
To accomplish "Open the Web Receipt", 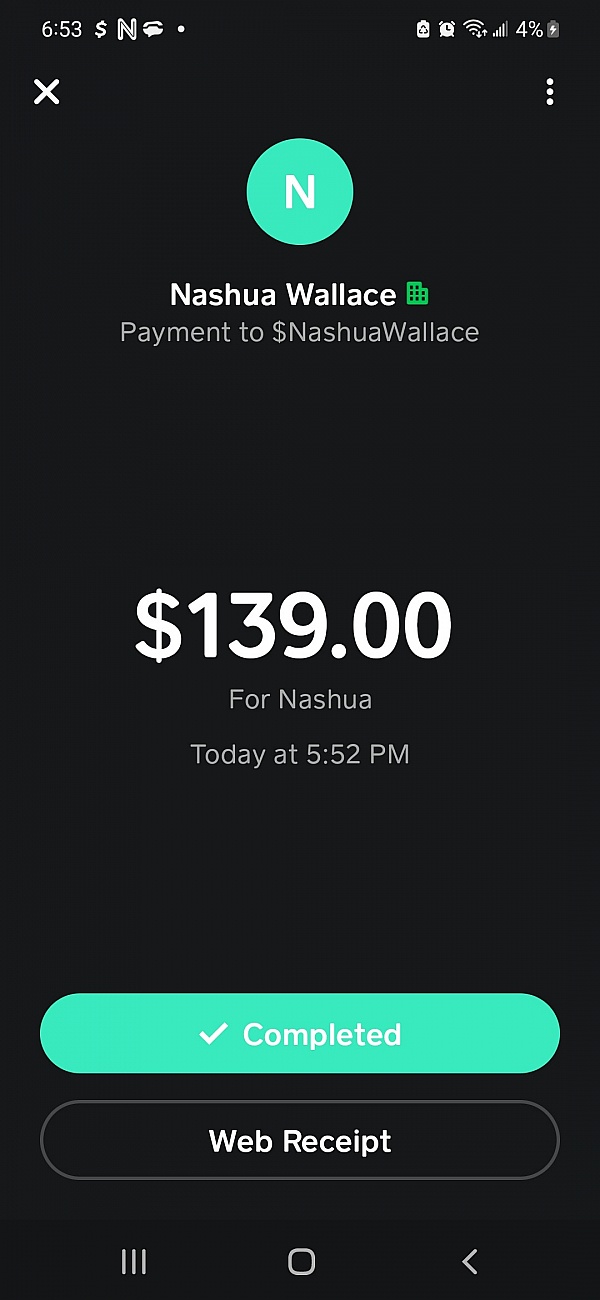I will (300, 1141).
